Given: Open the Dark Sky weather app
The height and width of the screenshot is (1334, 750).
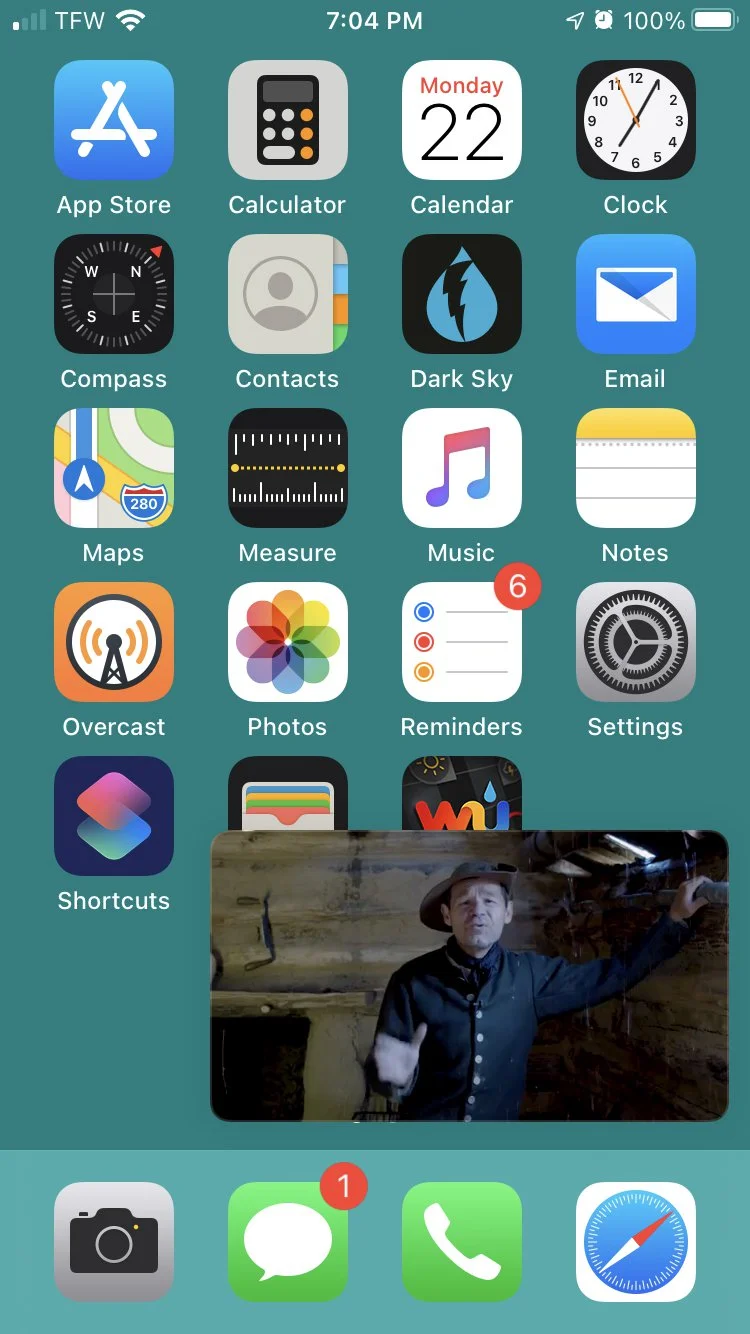Looking at the screenshot, I should (x=461, y=294).
